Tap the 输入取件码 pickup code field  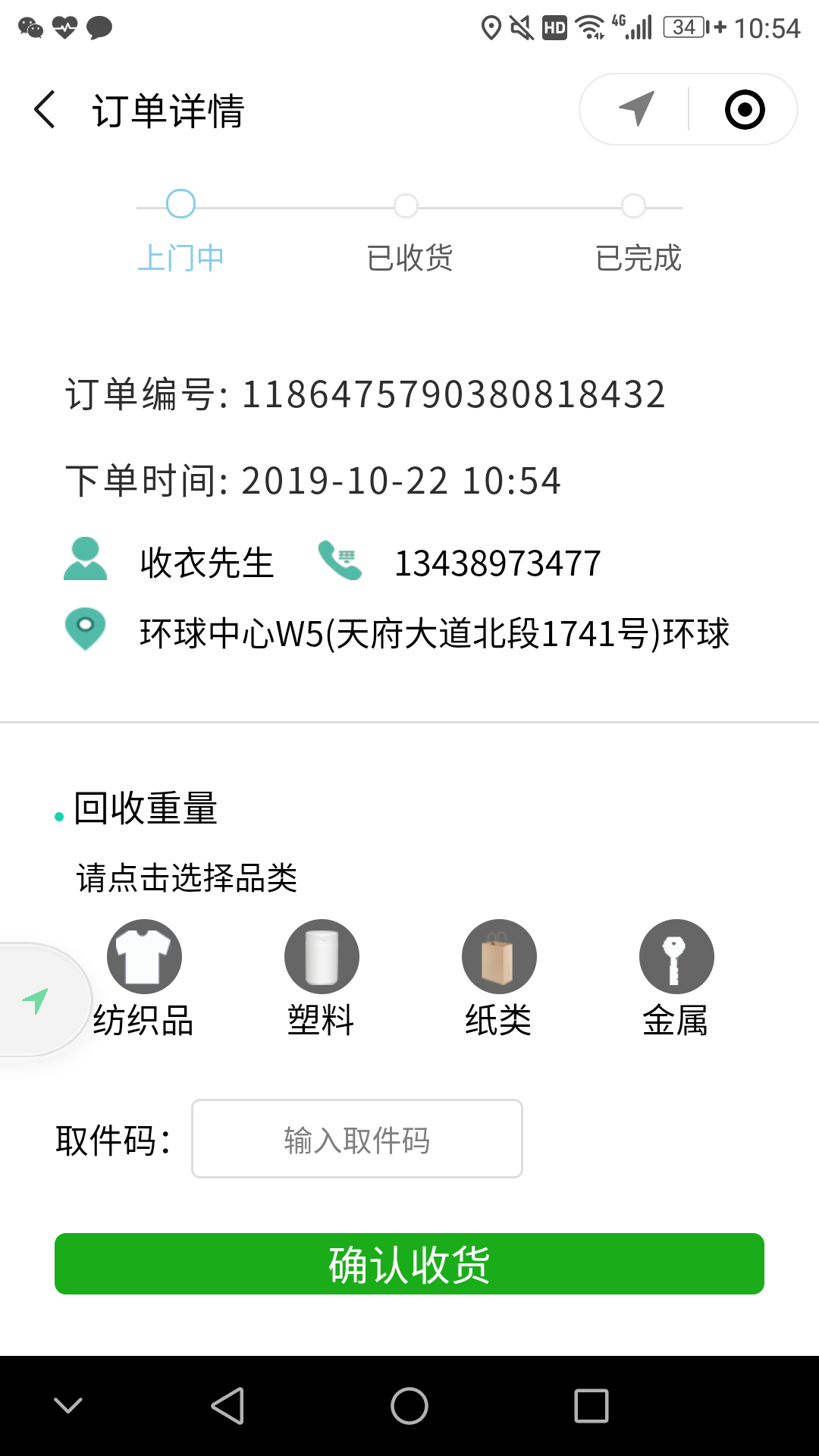point(357,1138)
